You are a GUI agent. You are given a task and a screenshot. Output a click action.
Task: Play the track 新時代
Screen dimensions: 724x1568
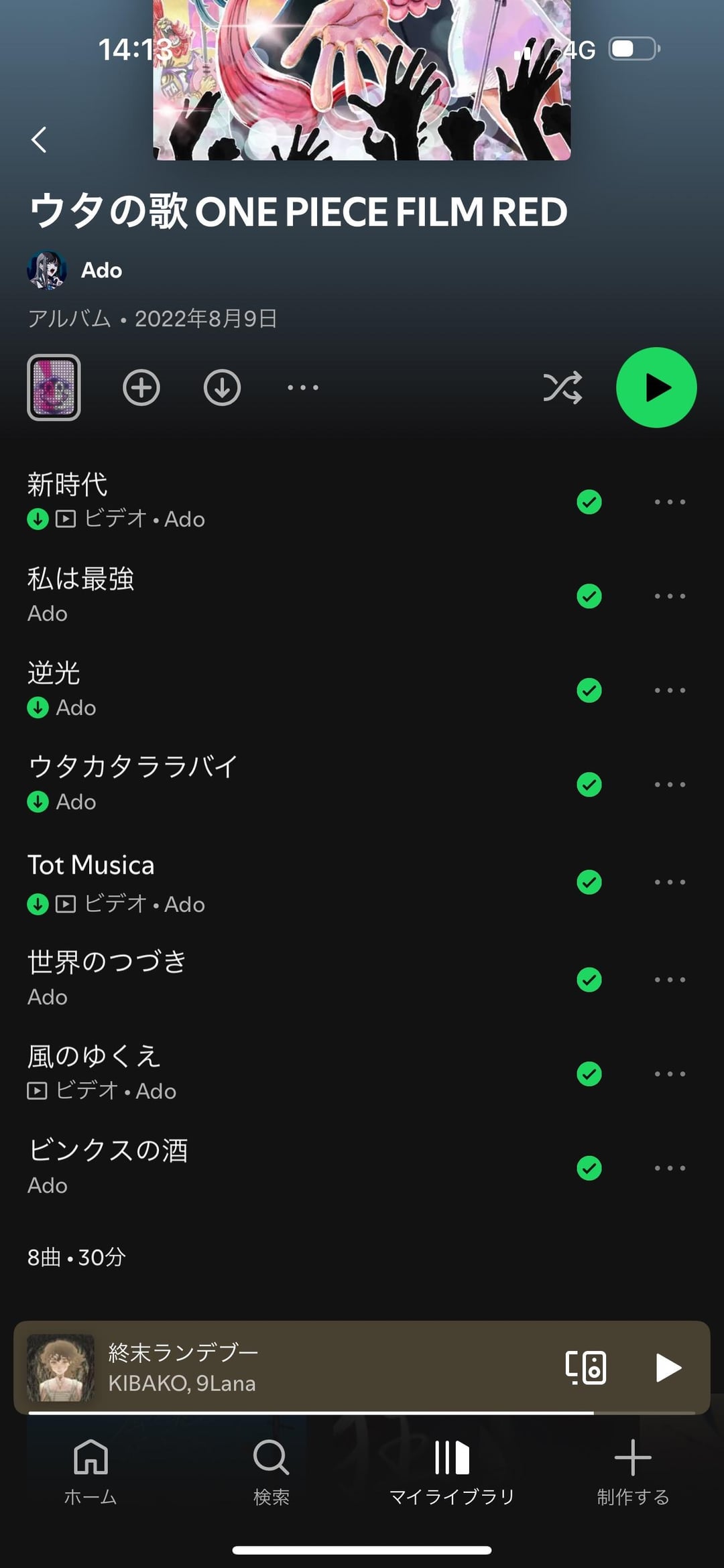click(x=201, y=500)
